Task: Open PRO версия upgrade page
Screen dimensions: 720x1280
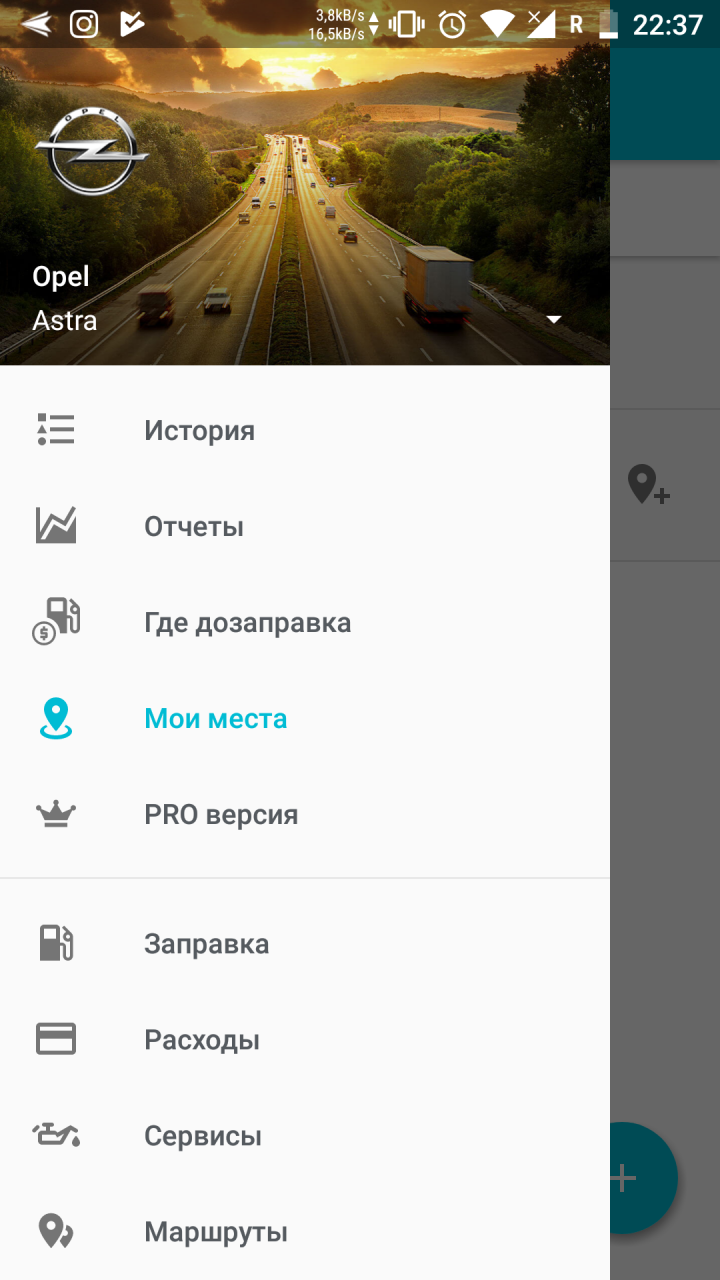Action: 221,815
